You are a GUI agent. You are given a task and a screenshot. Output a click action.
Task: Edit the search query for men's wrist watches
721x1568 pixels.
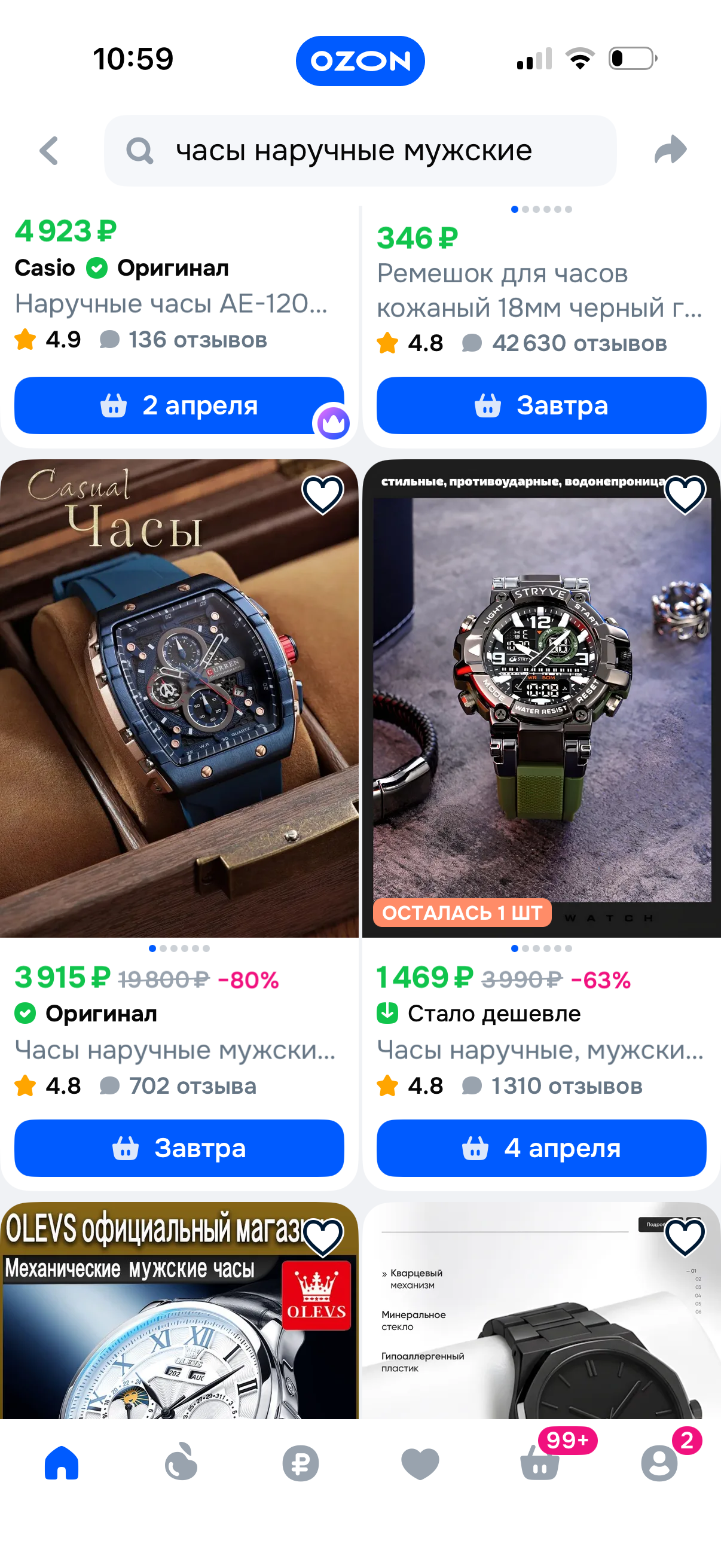[359, 150]
